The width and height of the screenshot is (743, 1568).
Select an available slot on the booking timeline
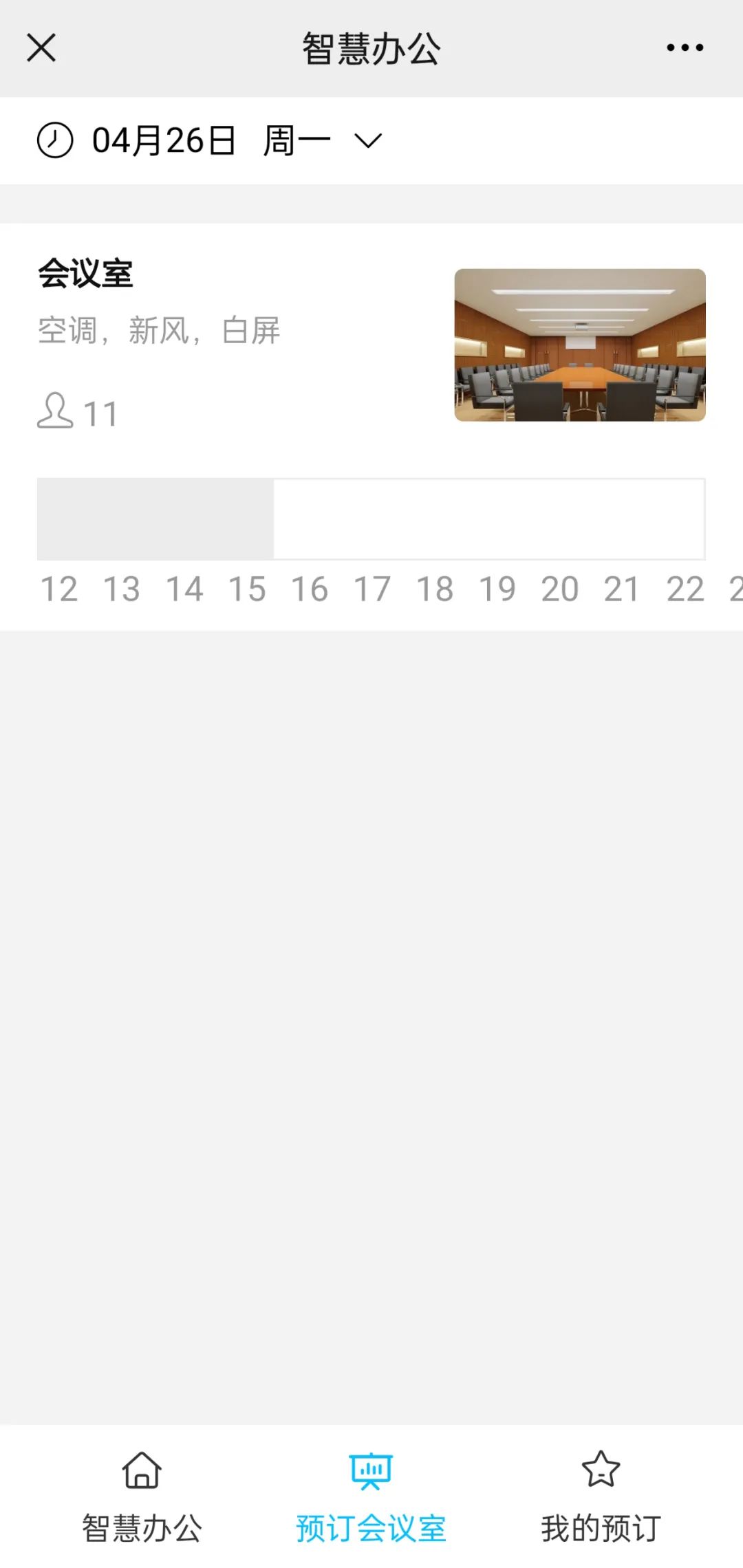point(488,519)
